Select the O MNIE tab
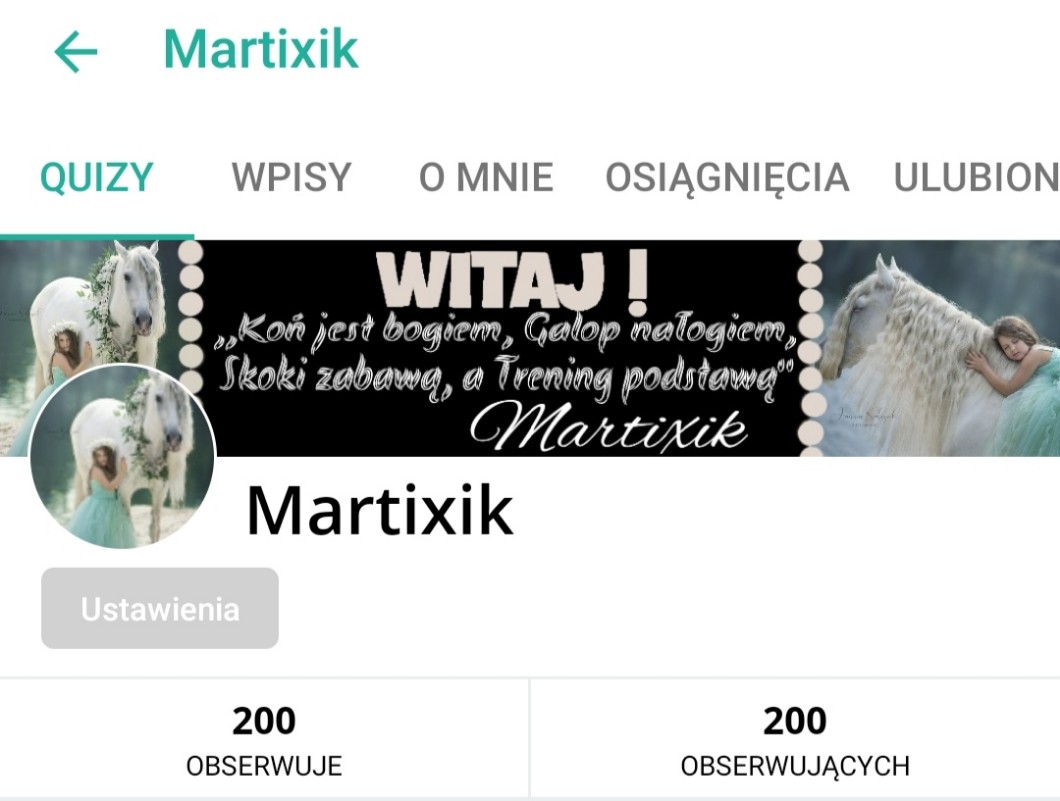Image resolution: width=1060 pixels, height=801 pixels. tap(486, 178)
